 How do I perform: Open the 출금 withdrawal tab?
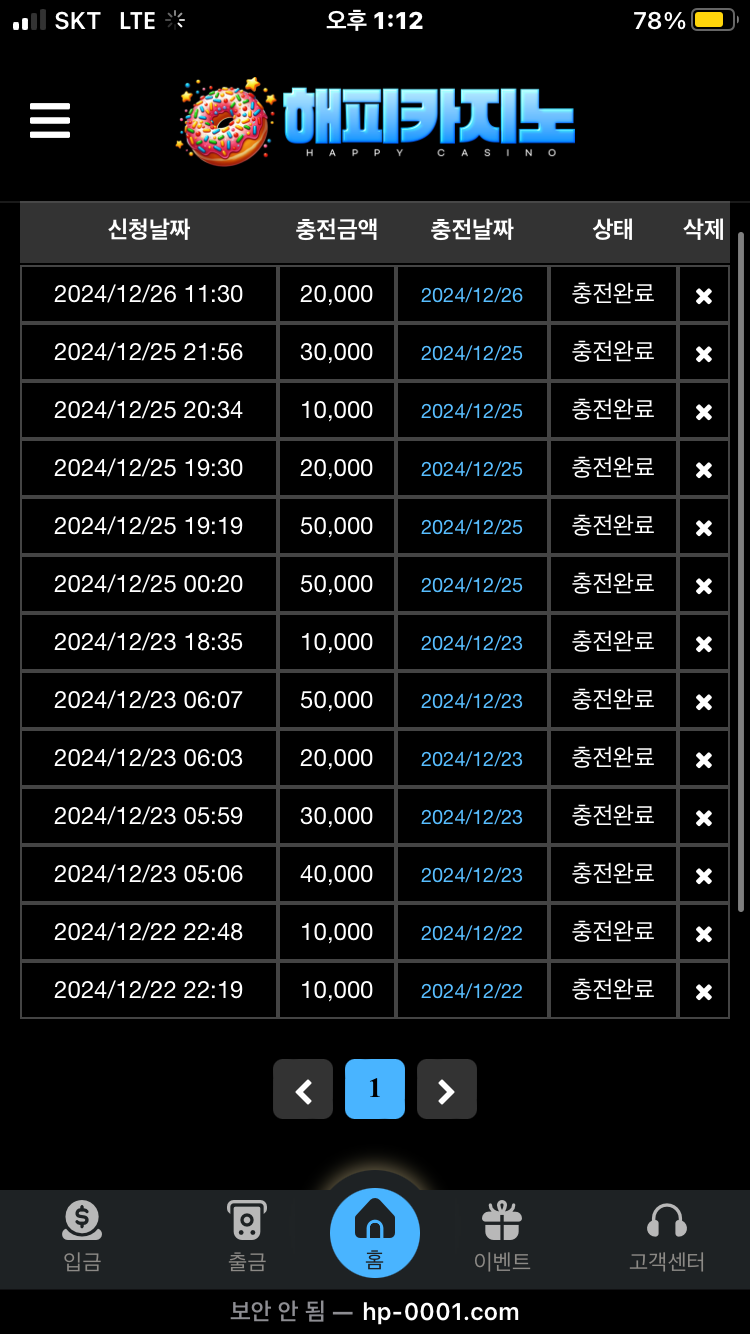tap(247, 1237)
